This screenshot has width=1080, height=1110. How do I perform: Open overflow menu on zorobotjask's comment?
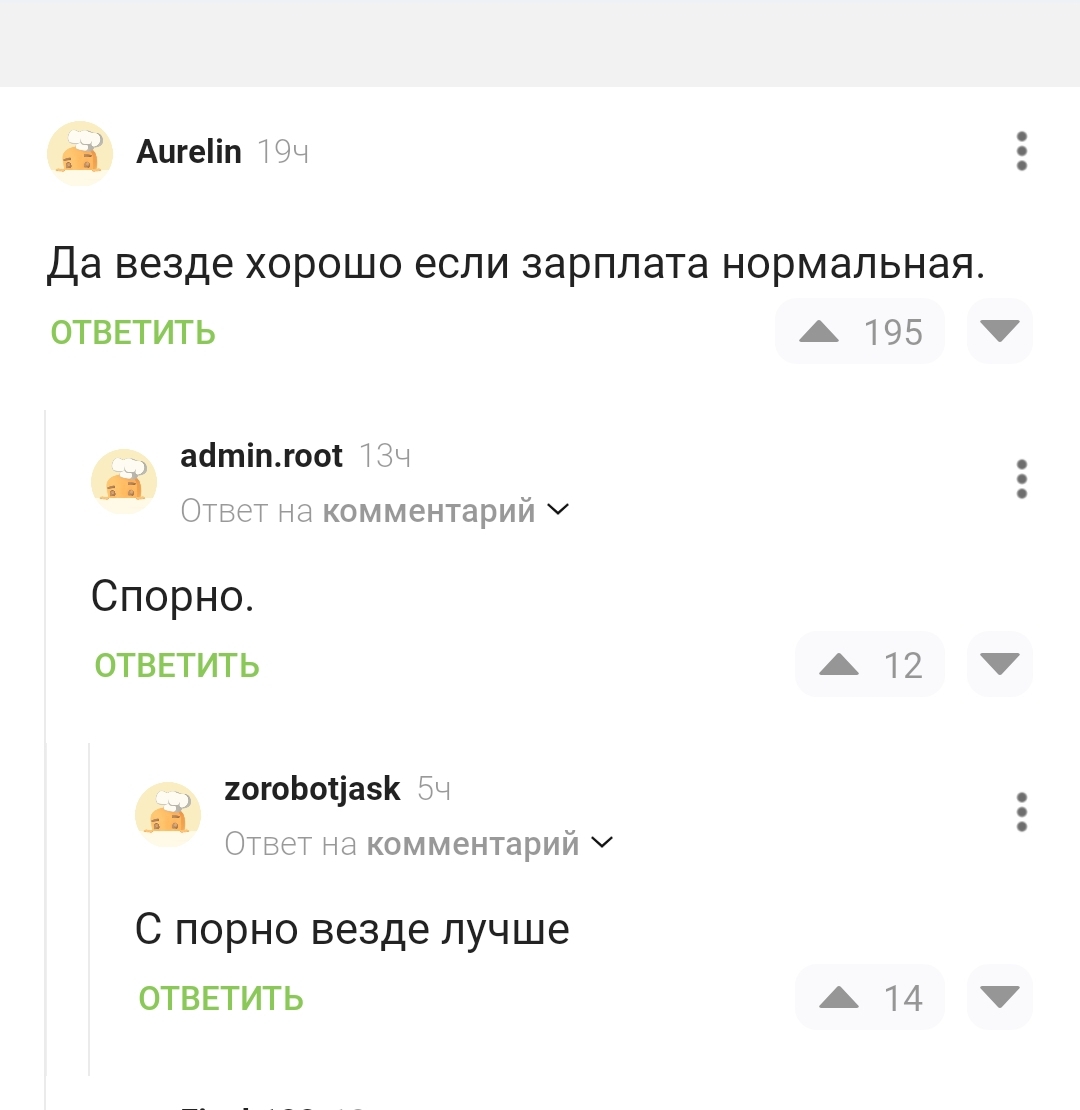tap(1021, 812)
